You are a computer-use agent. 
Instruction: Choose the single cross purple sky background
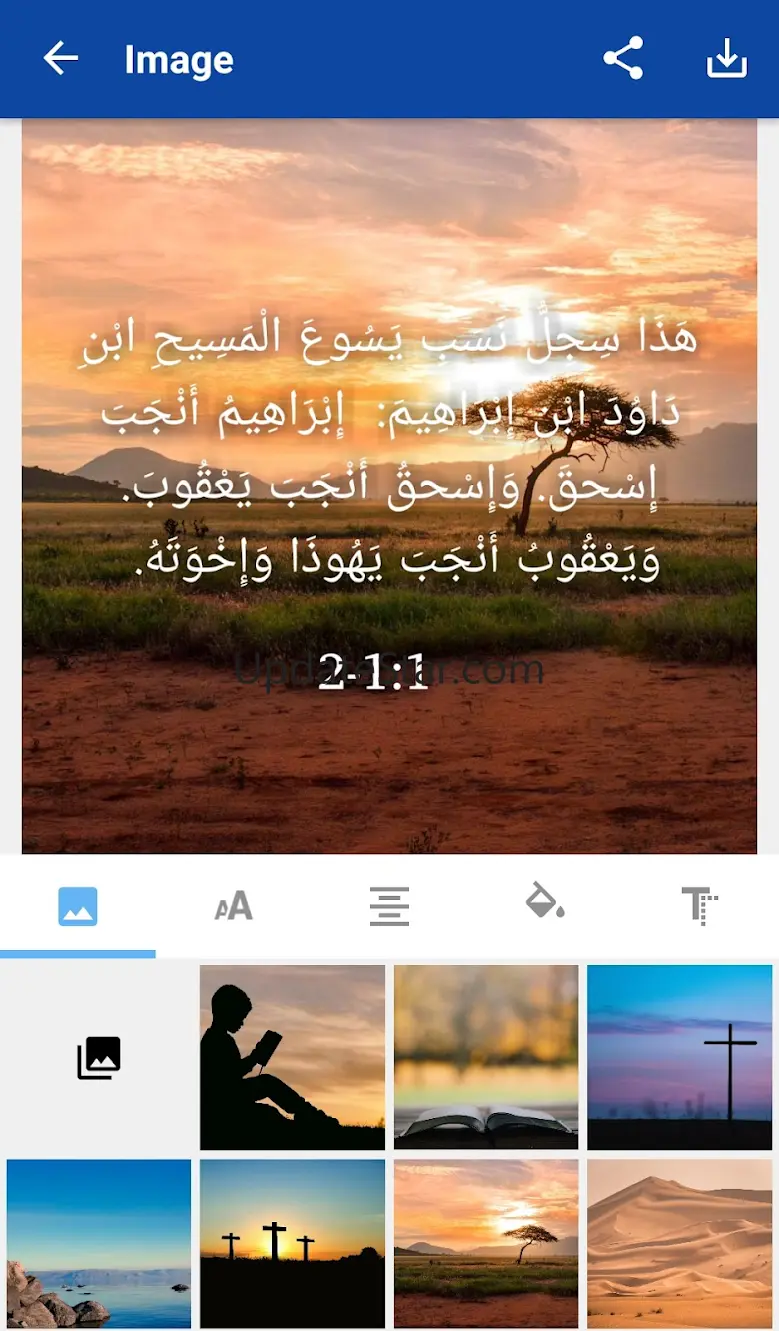(x=680, y=1058)
